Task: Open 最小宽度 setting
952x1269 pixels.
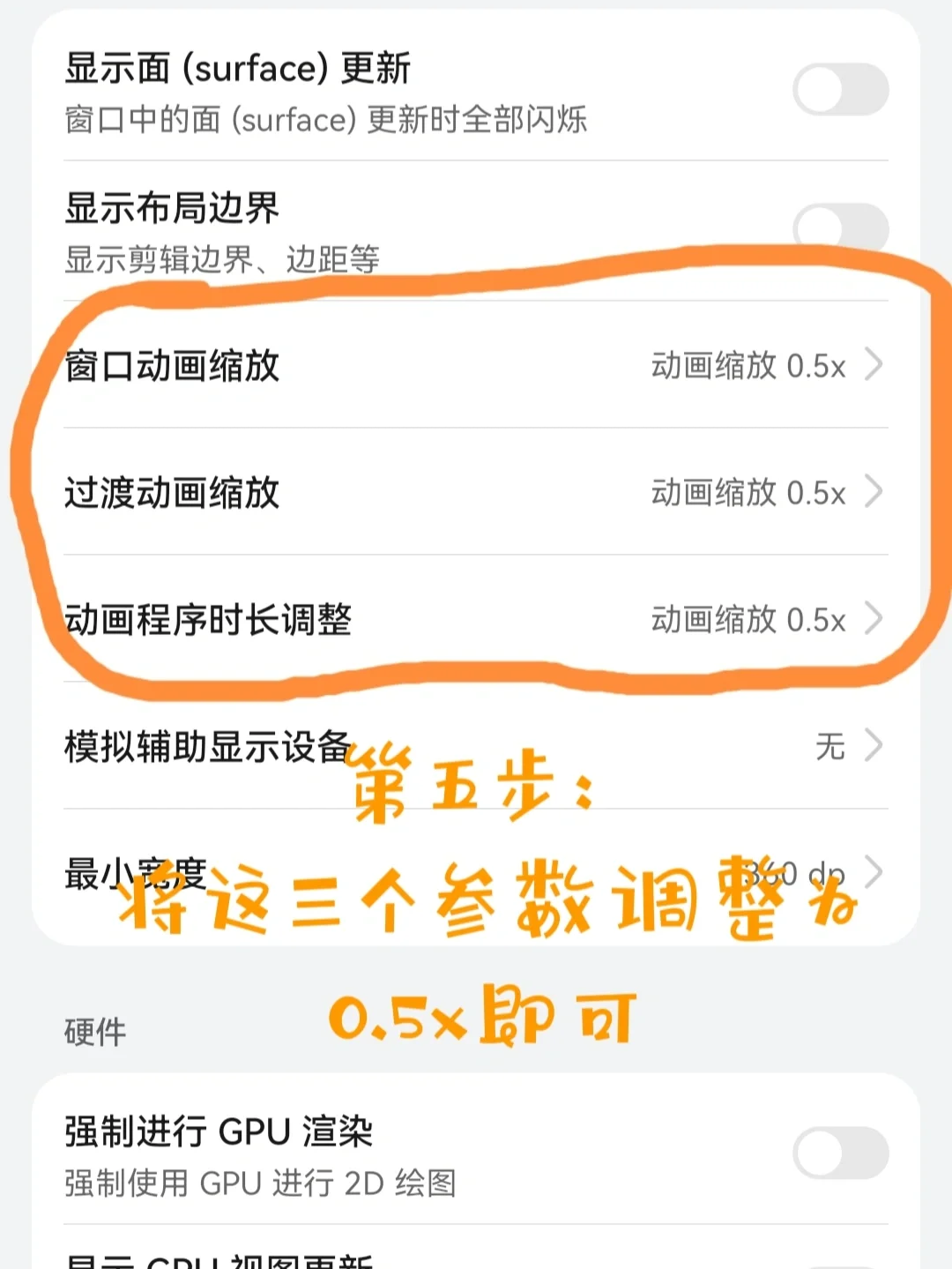Action: (476, 873)
